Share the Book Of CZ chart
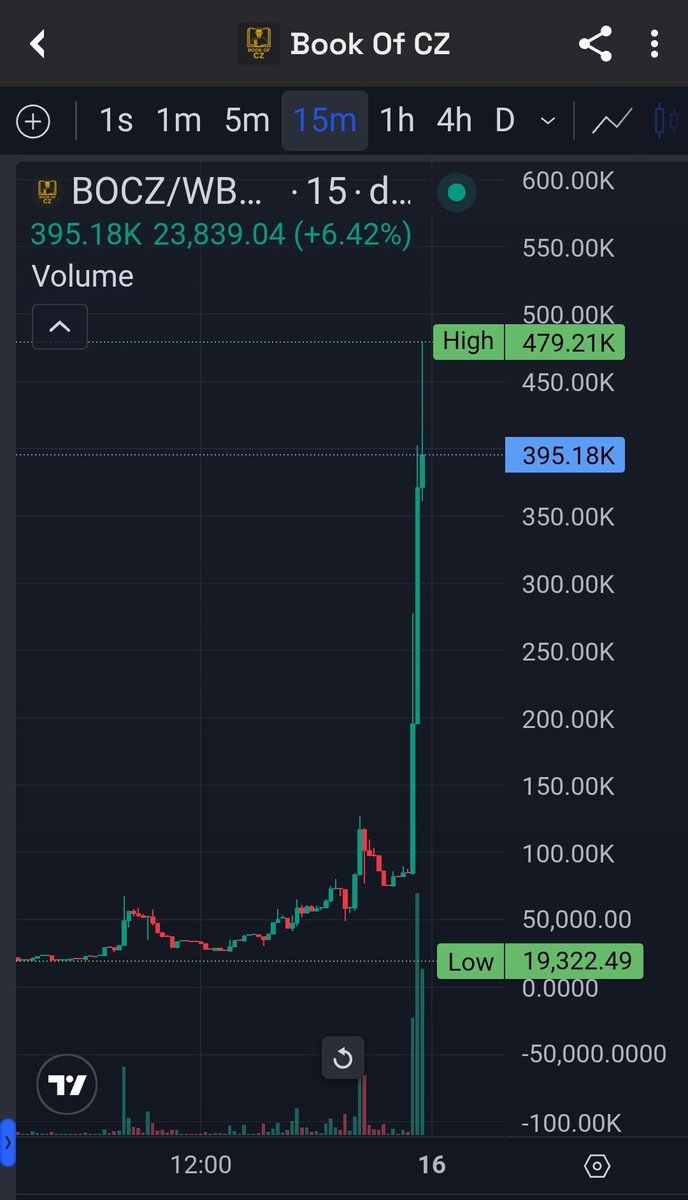Screen dimensions: 688x1200 (595, 44)
